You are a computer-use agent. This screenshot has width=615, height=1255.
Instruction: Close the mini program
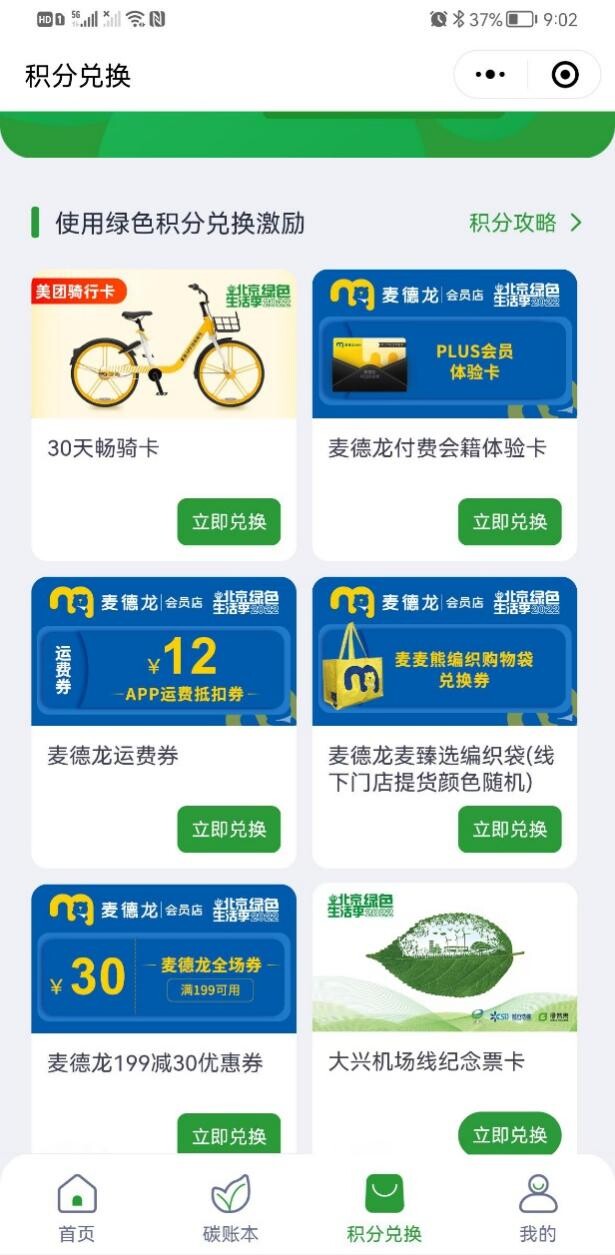(x=565, y=75)
